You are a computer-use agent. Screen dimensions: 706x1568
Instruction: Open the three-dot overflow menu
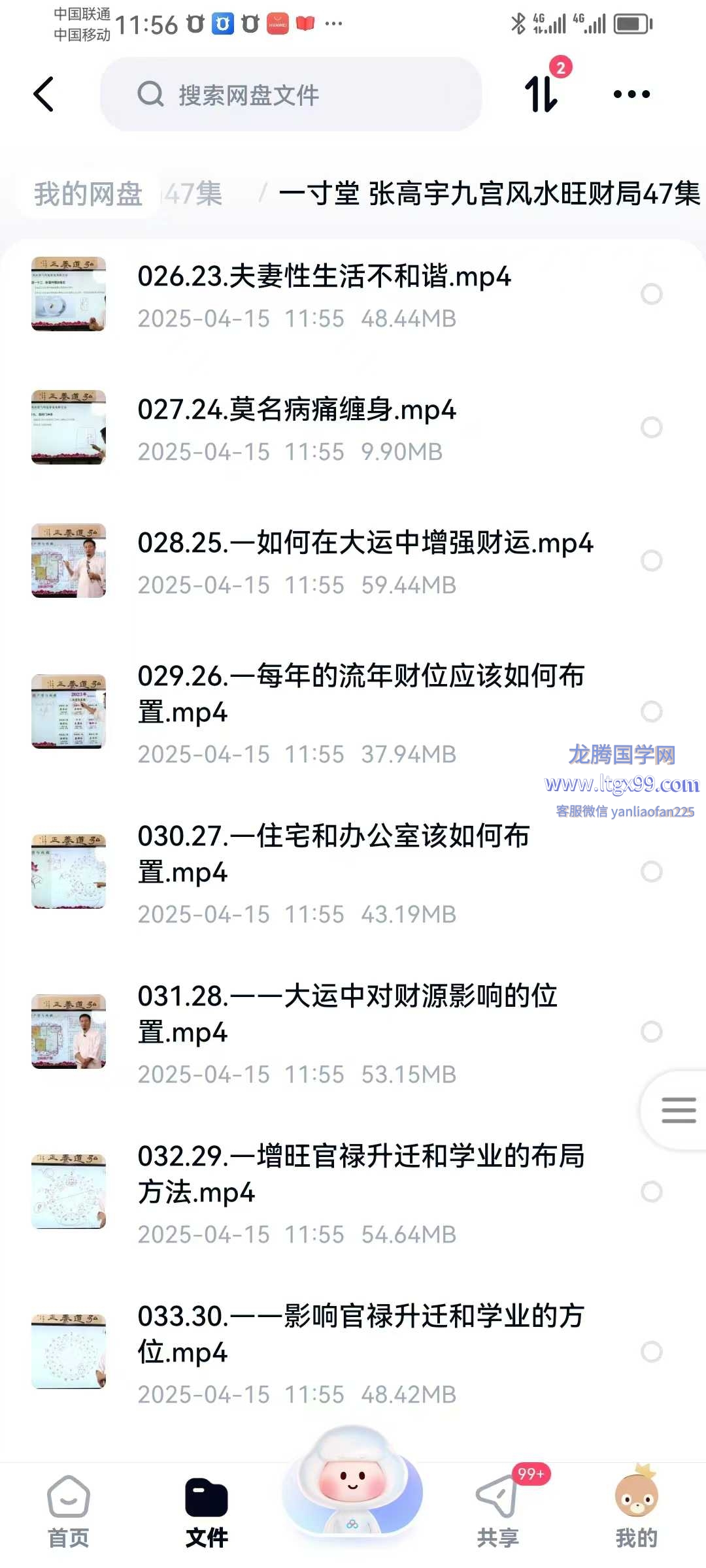[x=631, y=94]
